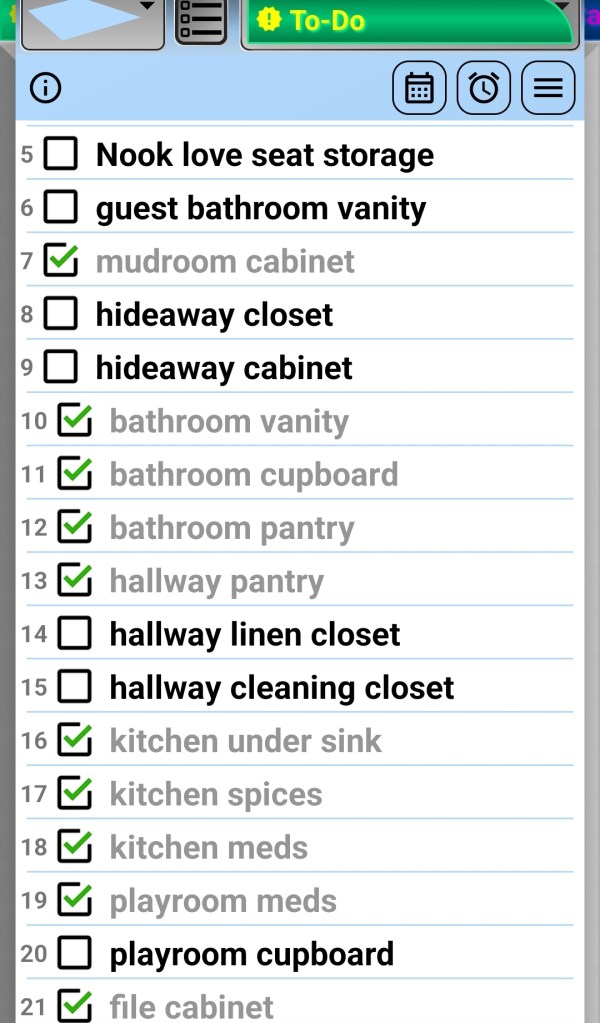The image size is (600, 1023).
Task: Check off hallway linen closet
Action: (x=75, y=634)
